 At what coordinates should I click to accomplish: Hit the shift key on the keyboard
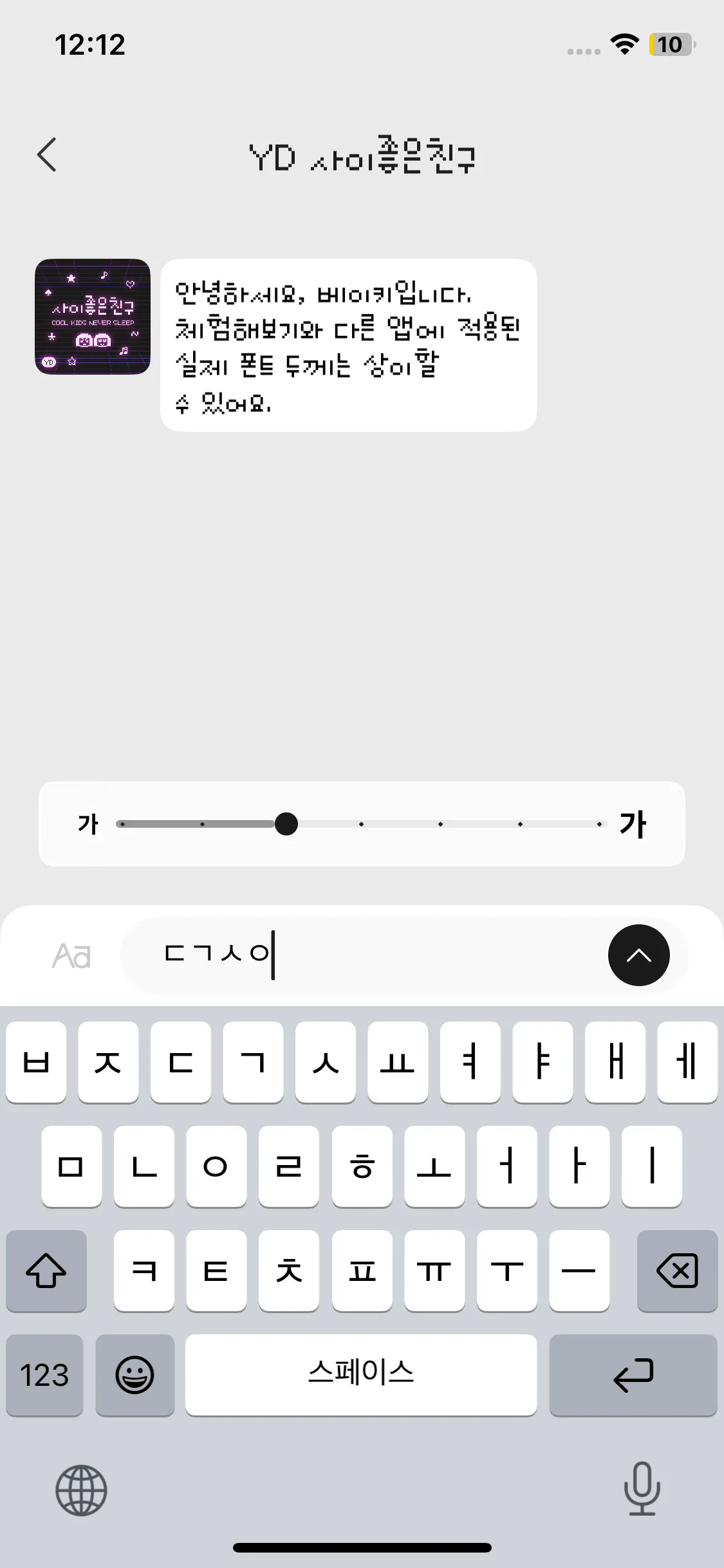click(46, 1271)
